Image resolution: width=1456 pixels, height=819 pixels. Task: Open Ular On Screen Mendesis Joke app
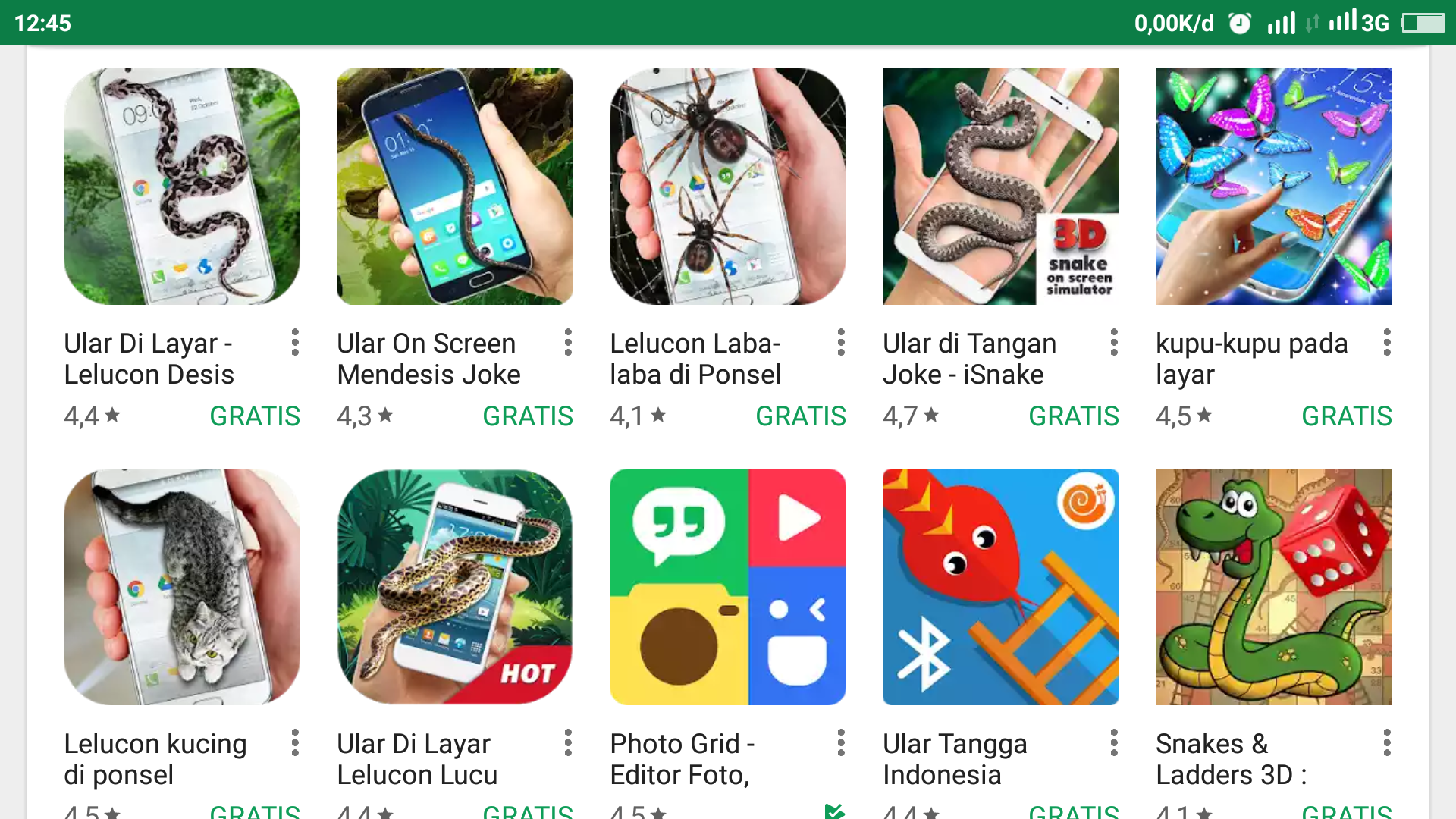[x=455, y=187]
